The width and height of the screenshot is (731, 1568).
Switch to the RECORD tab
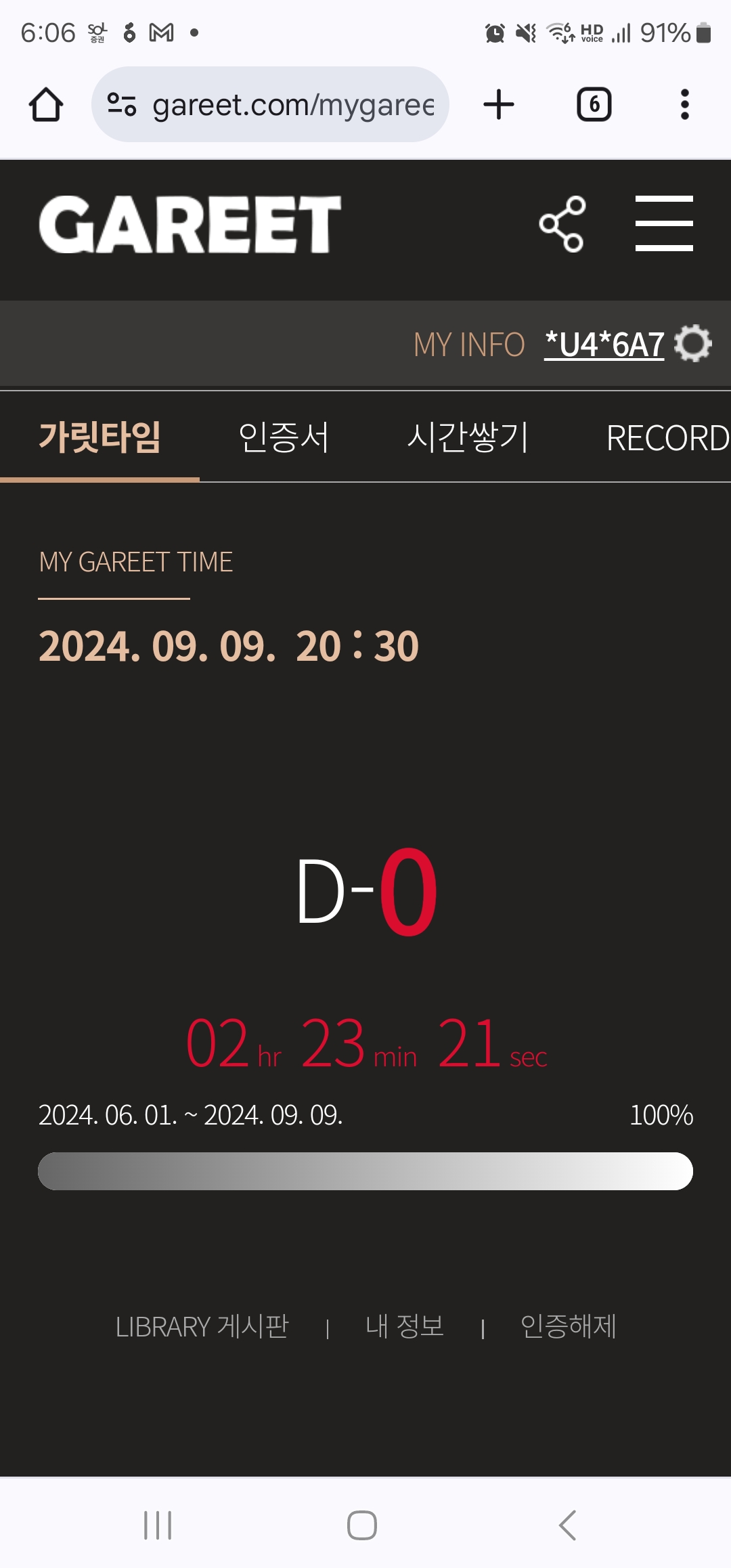pyautogui.click(x=667, y=437)
